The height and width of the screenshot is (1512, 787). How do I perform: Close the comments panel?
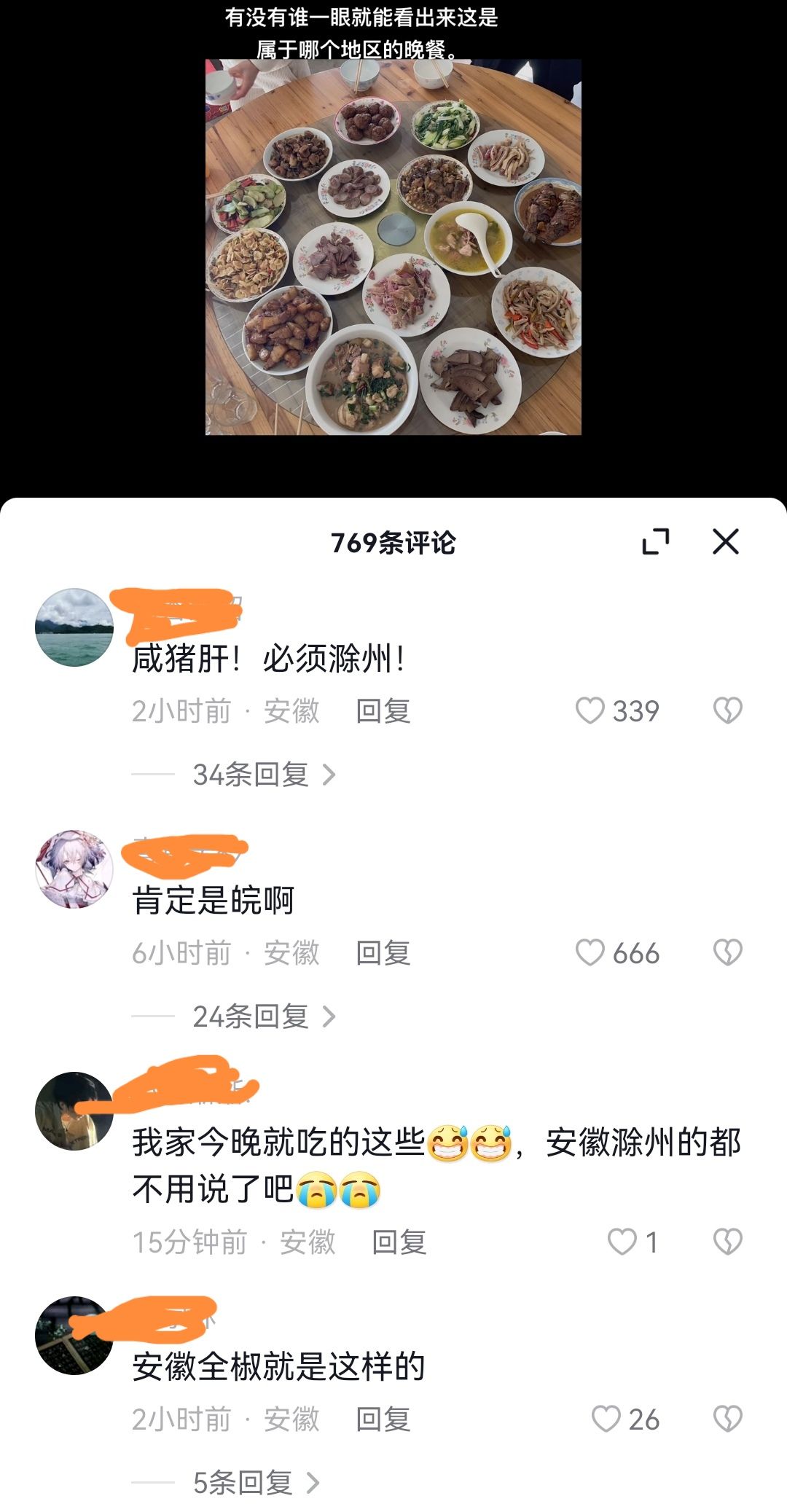pos(725,541)
